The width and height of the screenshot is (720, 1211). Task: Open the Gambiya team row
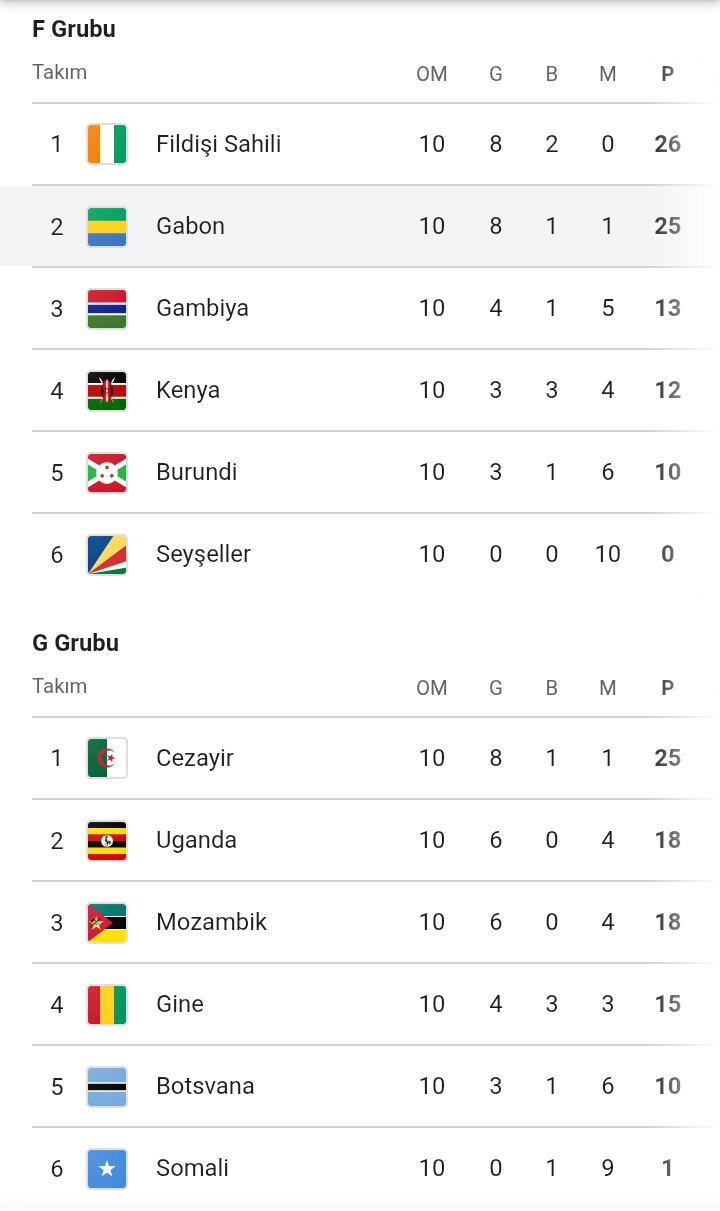[202, 308]
